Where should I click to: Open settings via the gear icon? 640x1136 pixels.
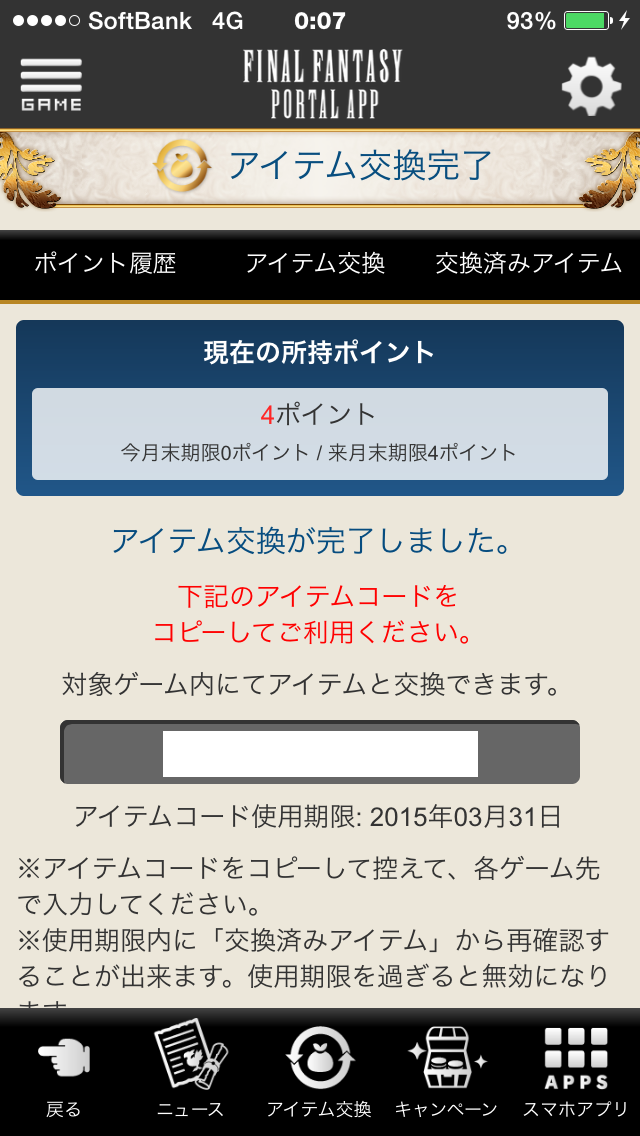click(591, 86)
